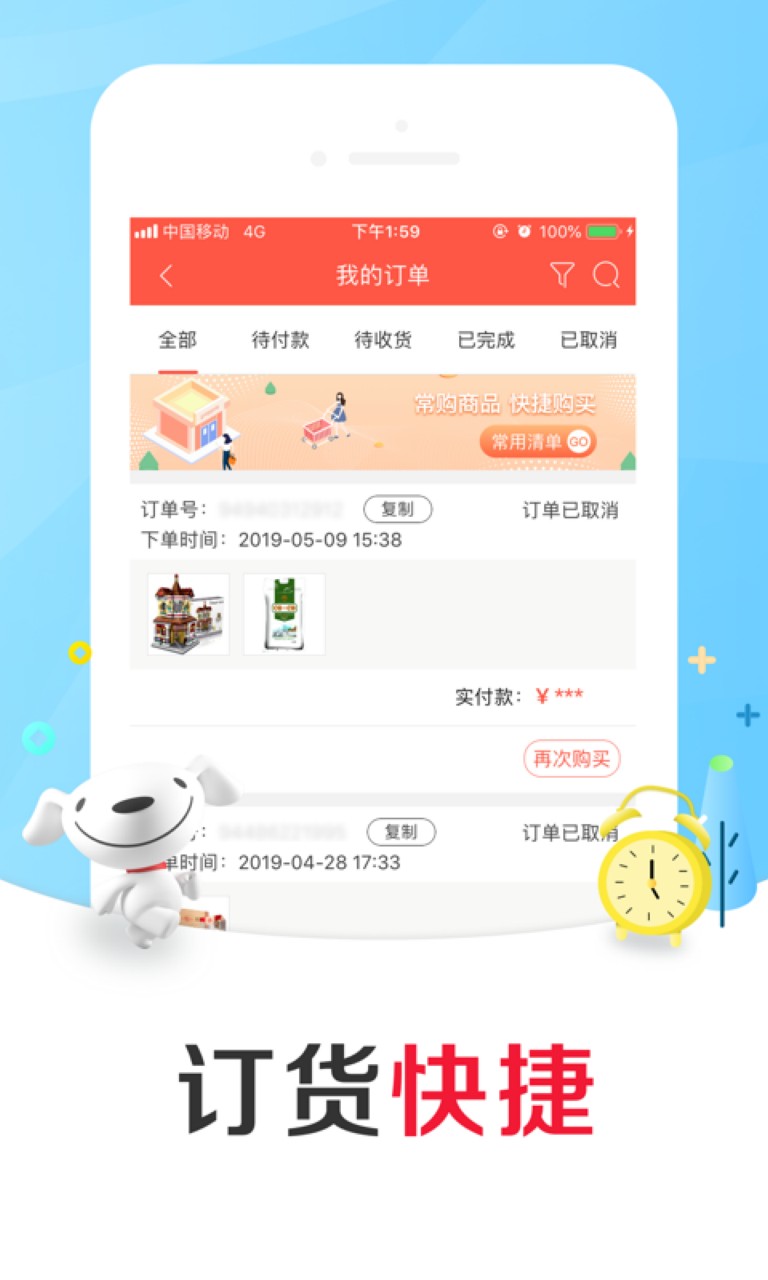Tap 复制 on the second order
This screenshot has width=768, height=1280.
[x=401, y=832]
